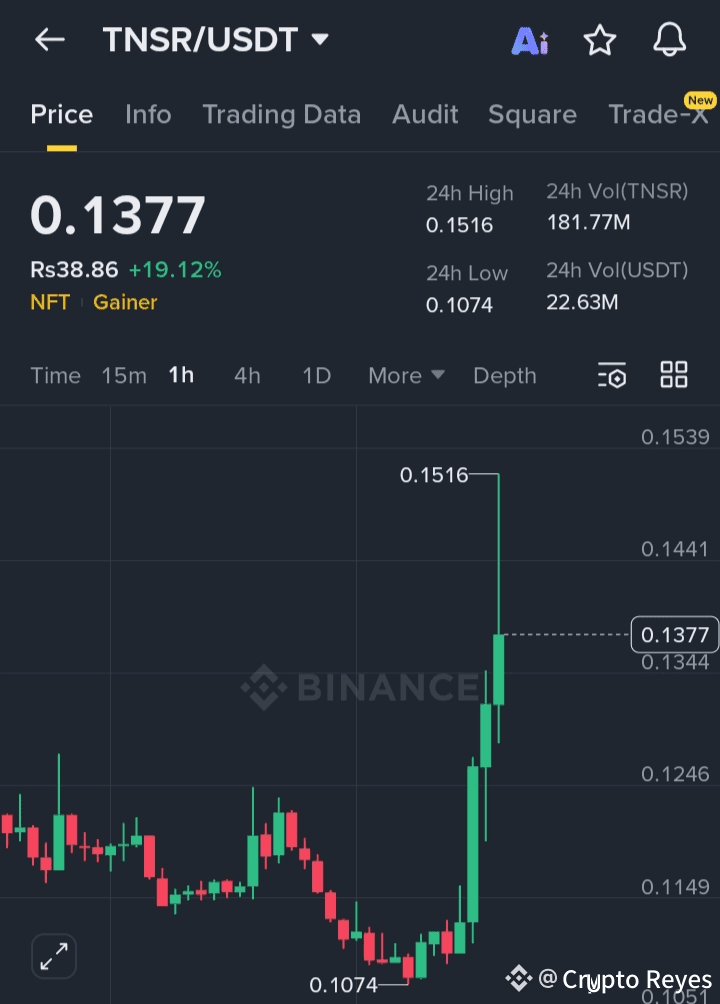Select the Price tab

[62, 115]
